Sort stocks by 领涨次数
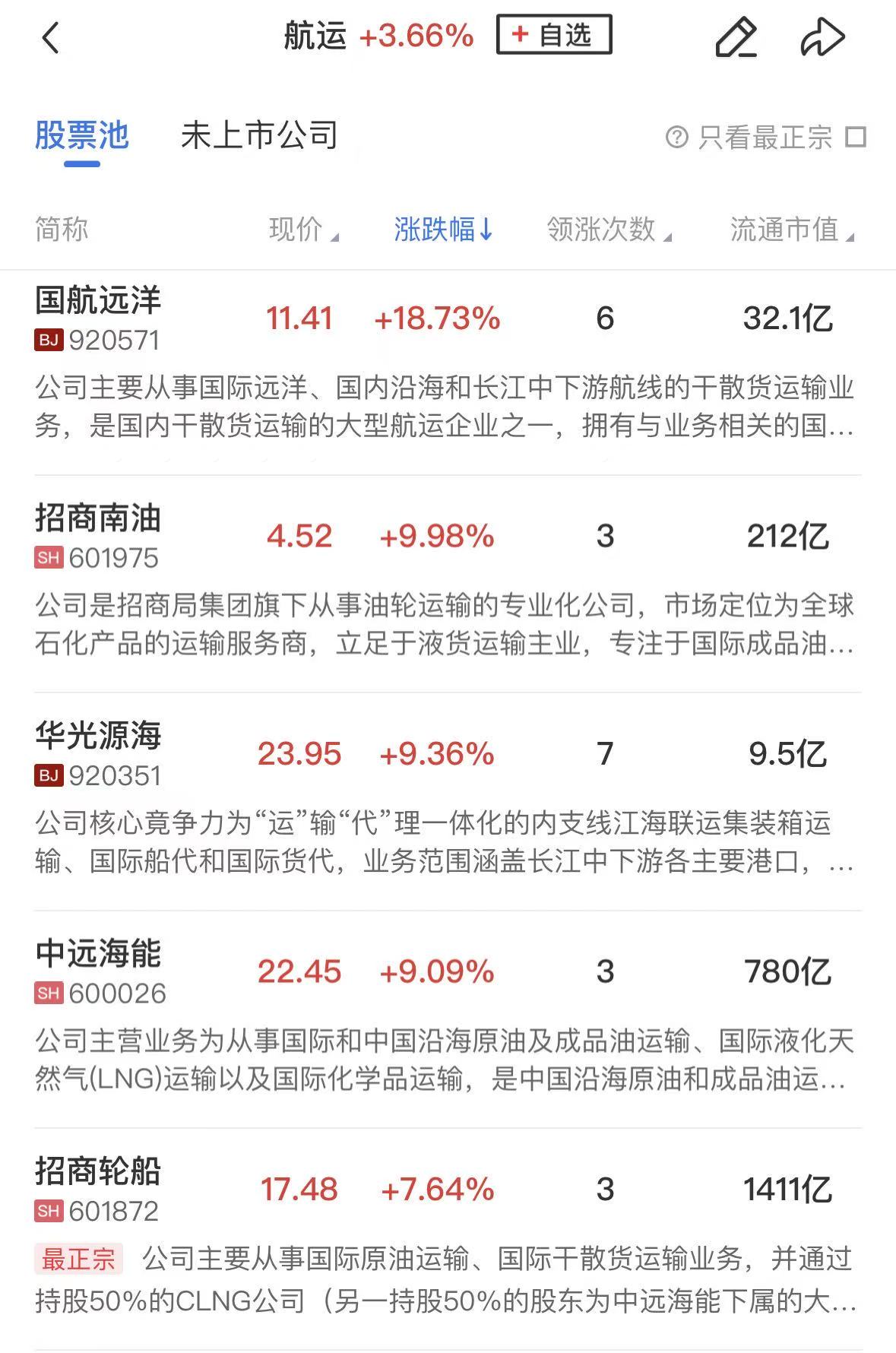896x1353 pixels. coord(608,230)
